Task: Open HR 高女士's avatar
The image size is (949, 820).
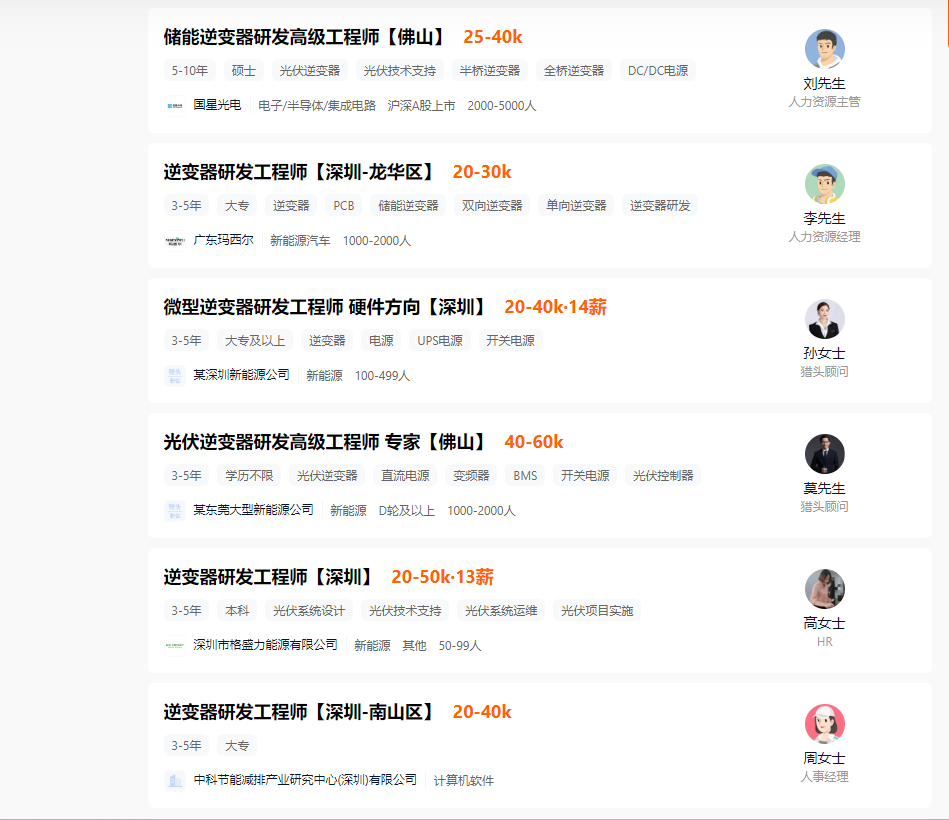Action: (x=824, y=590)
